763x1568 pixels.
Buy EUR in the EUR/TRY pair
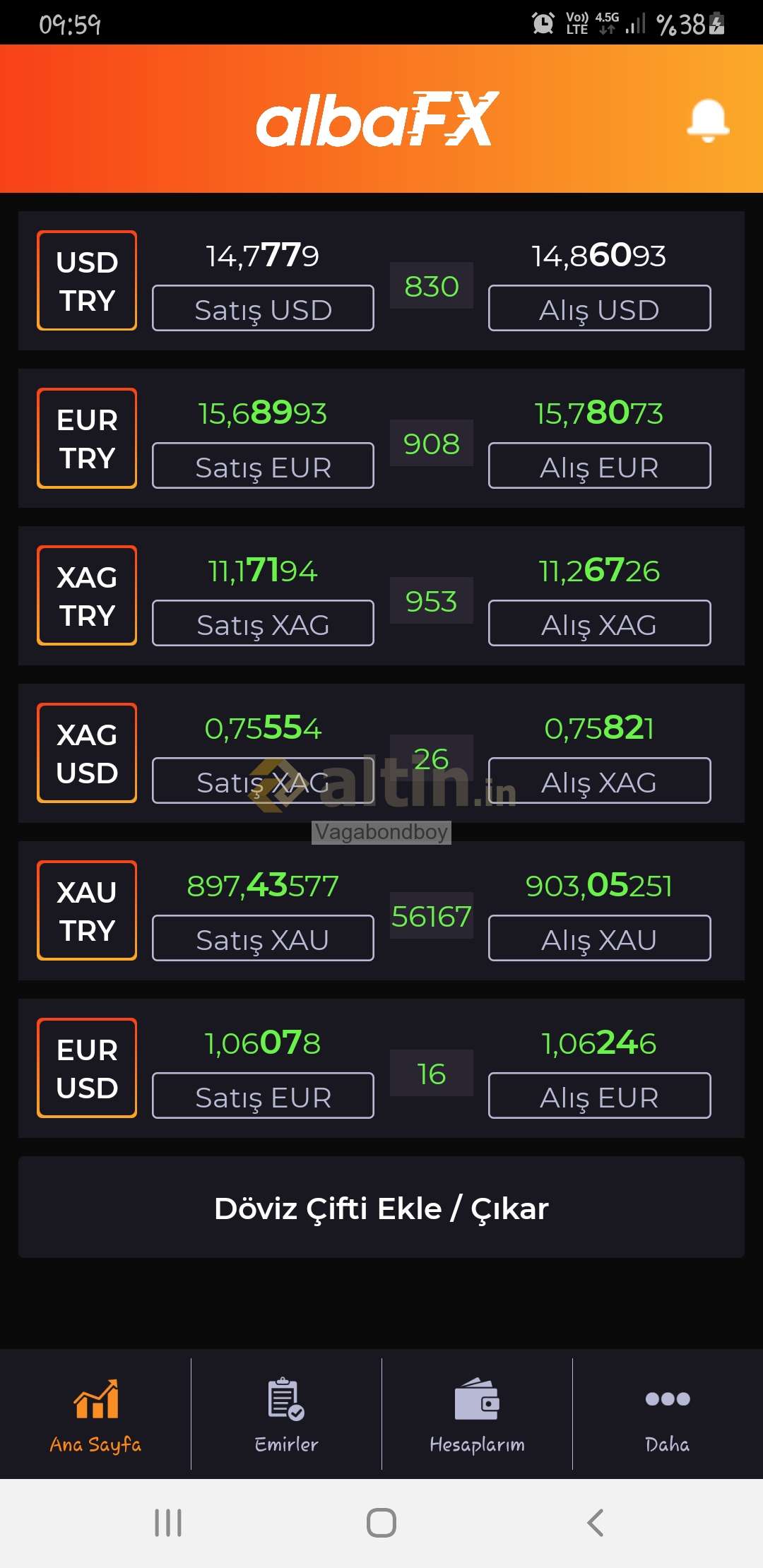(x=599, y=466)
